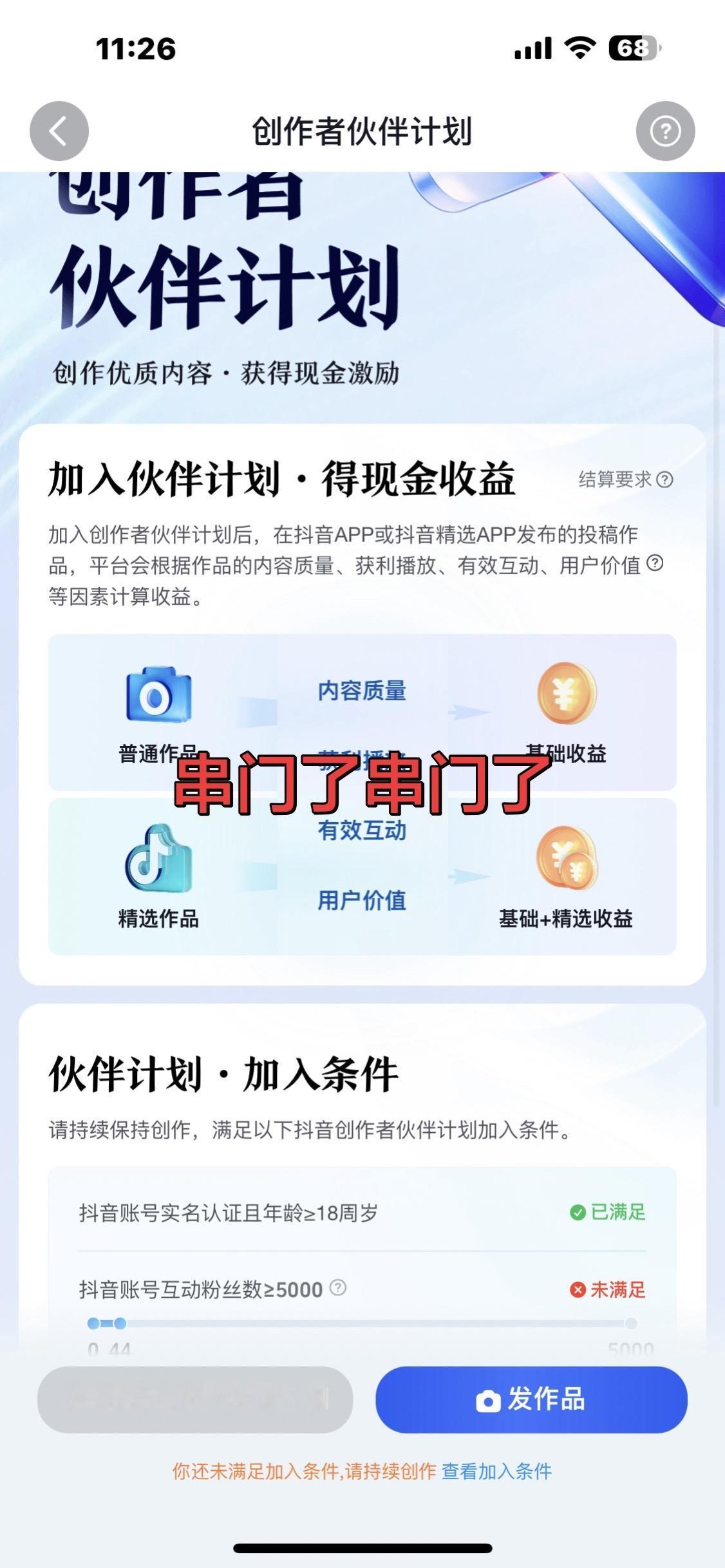
Task: Open the 结算要求 question mark tooltip
Action: 668,479
